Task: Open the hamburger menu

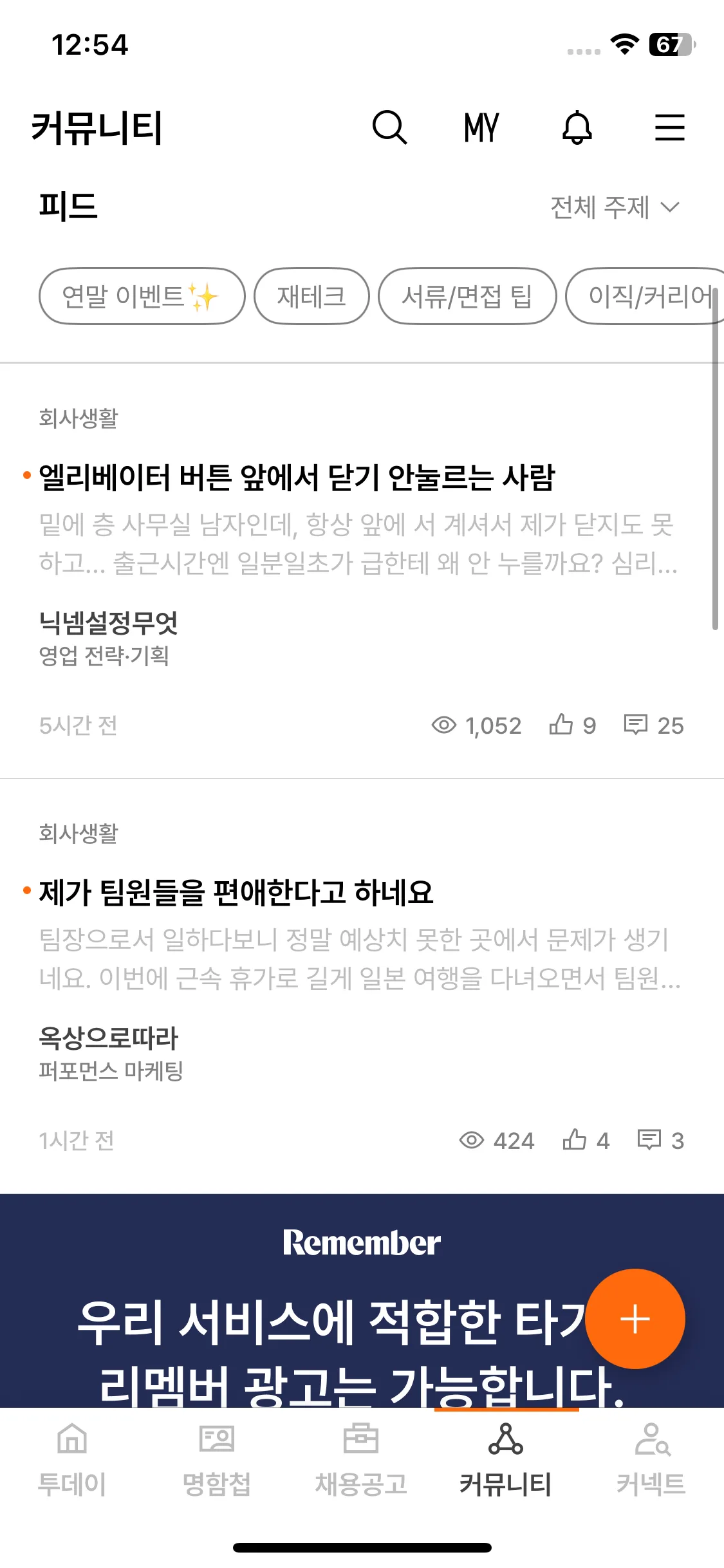Action: [x=669, y=127]
